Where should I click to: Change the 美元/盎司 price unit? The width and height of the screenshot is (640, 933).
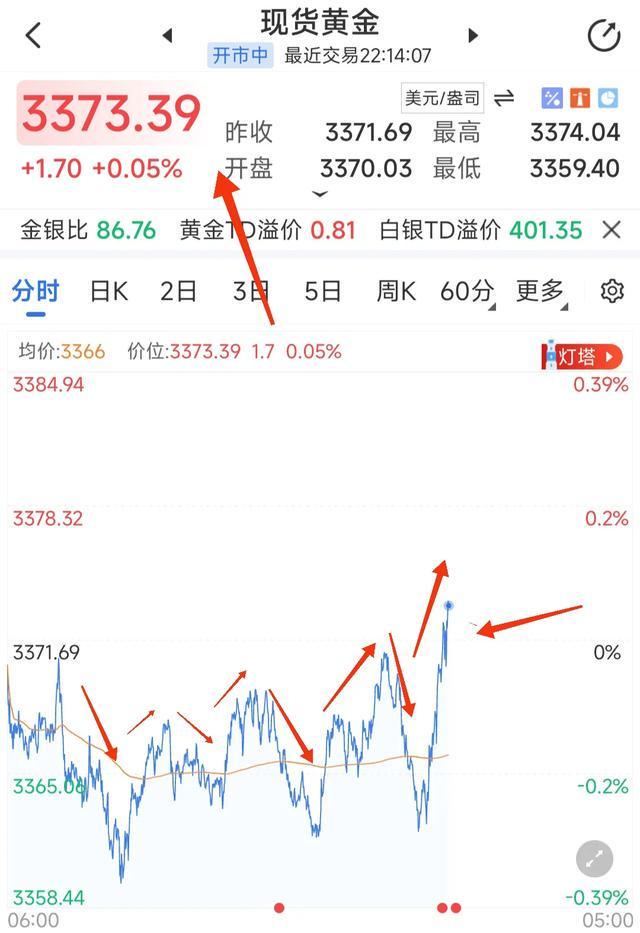pos(442,98)
